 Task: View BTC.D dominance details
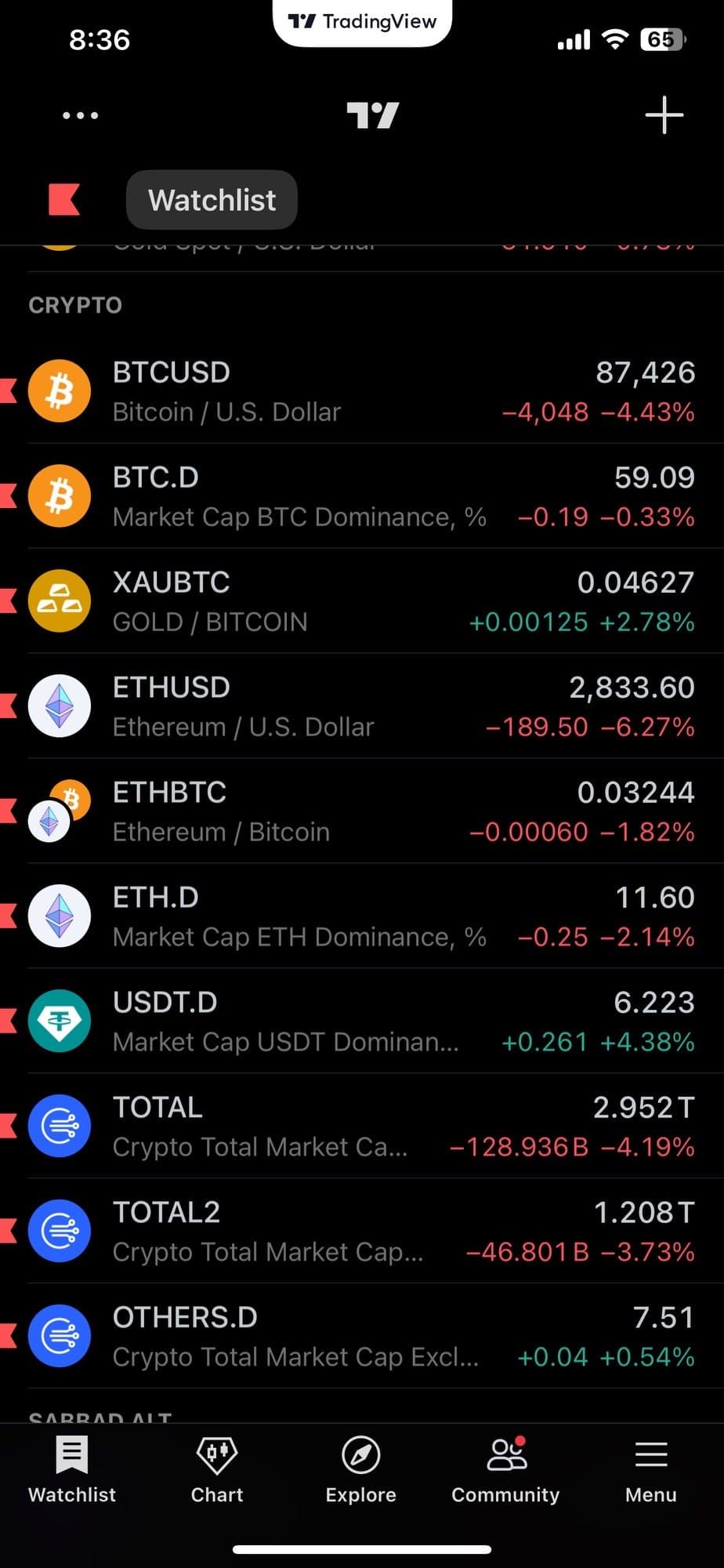coord(360,496)
